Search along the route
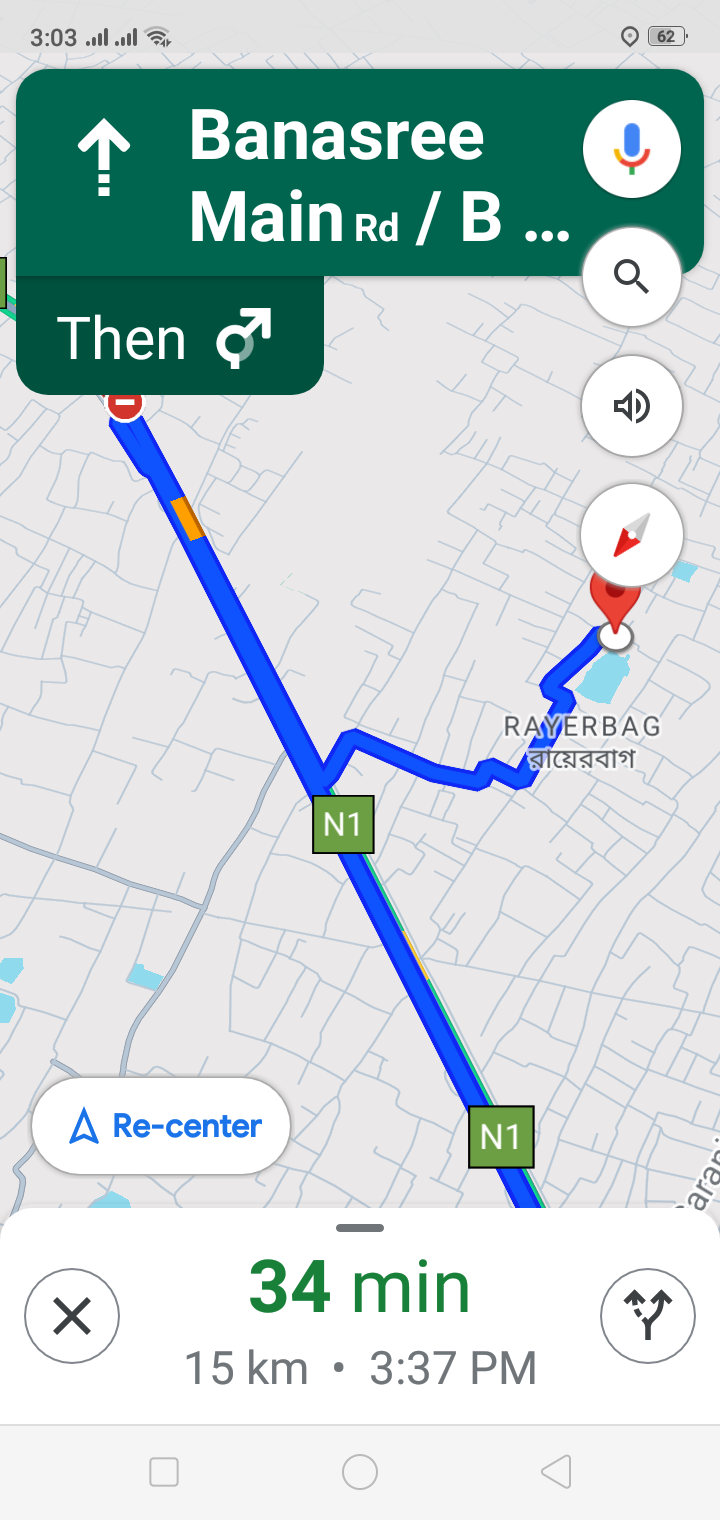 pos(632,276)
